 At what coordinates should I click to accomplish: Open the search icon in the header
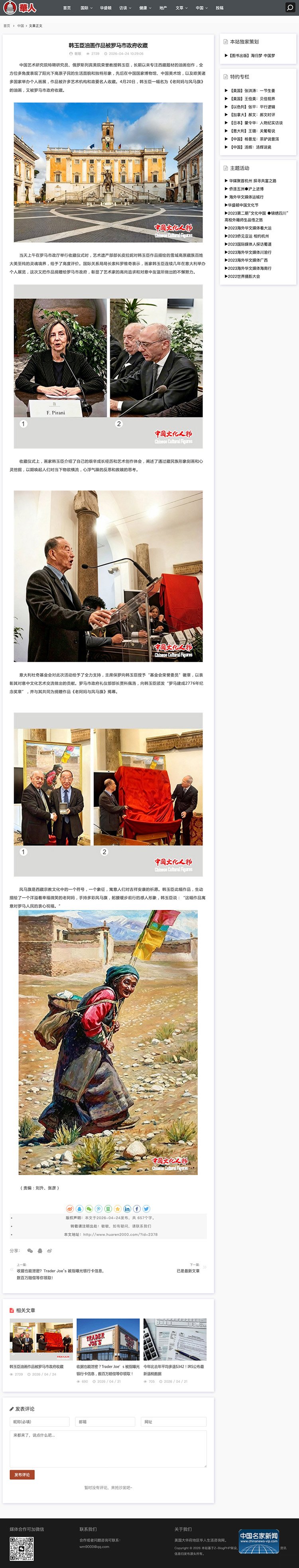290,8
